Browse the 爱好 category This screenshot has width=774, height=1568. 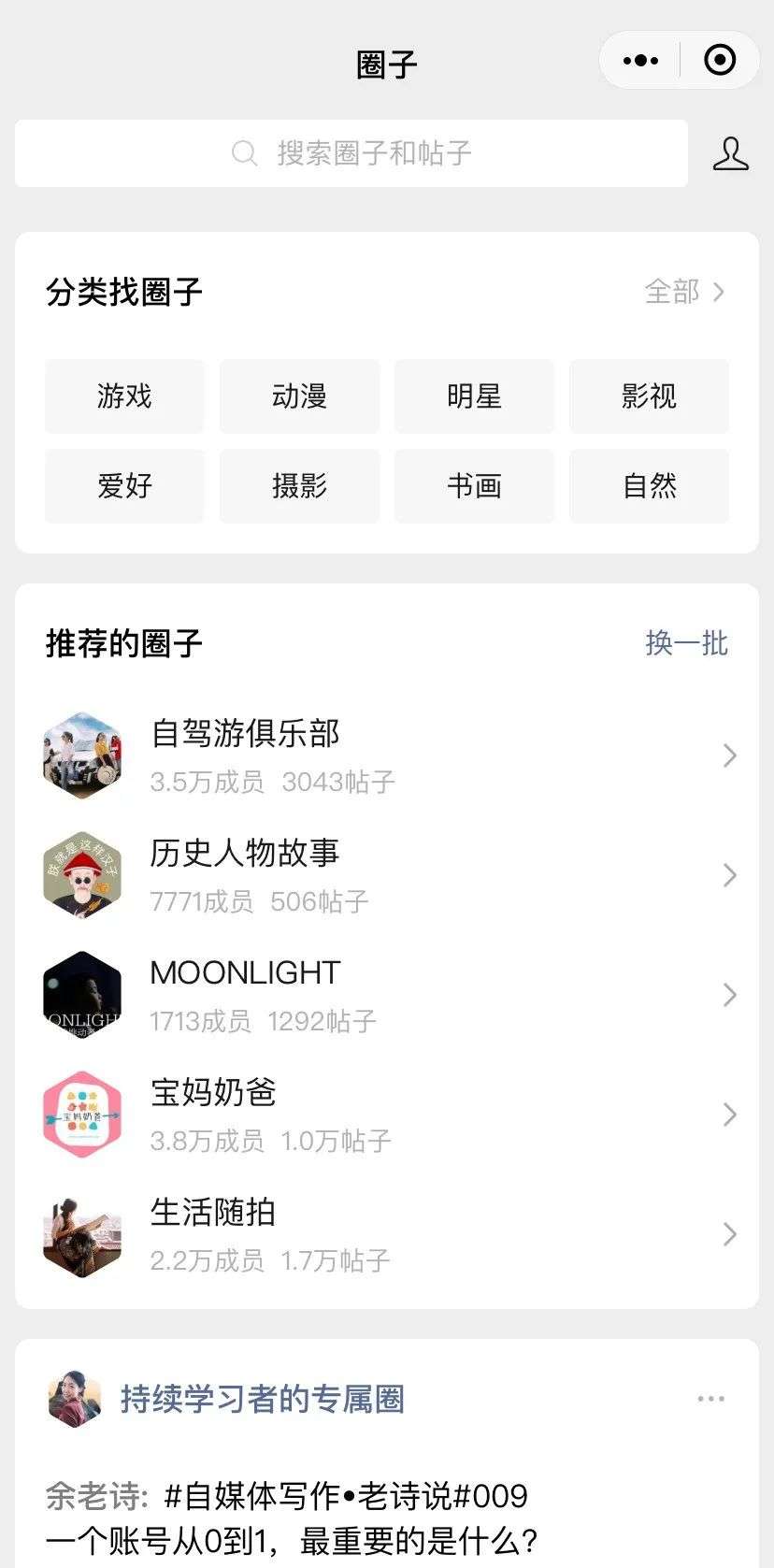[124, 486]
